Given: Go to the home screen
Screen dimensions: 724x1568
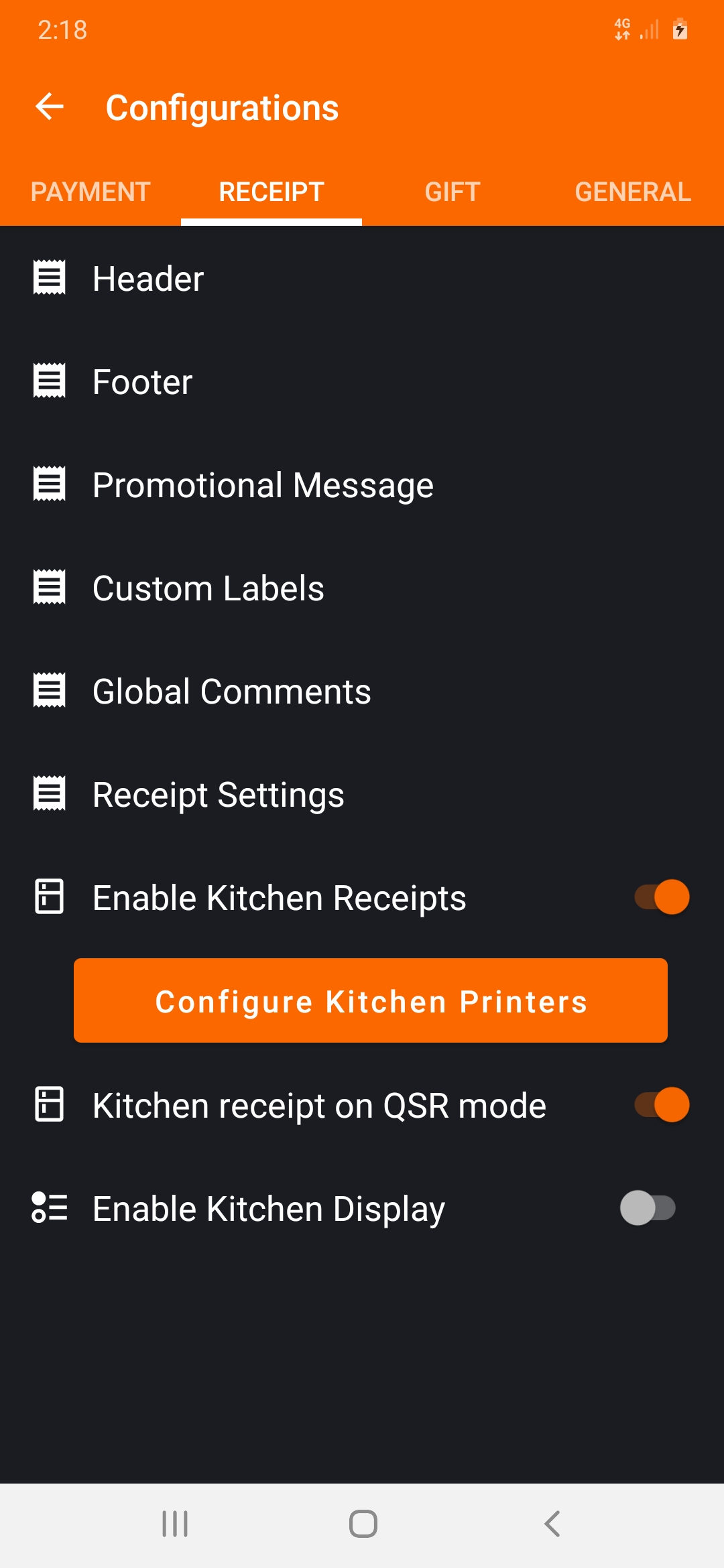Looking at the screenshot, I should pyautogui.click(x=363, y=1524).
